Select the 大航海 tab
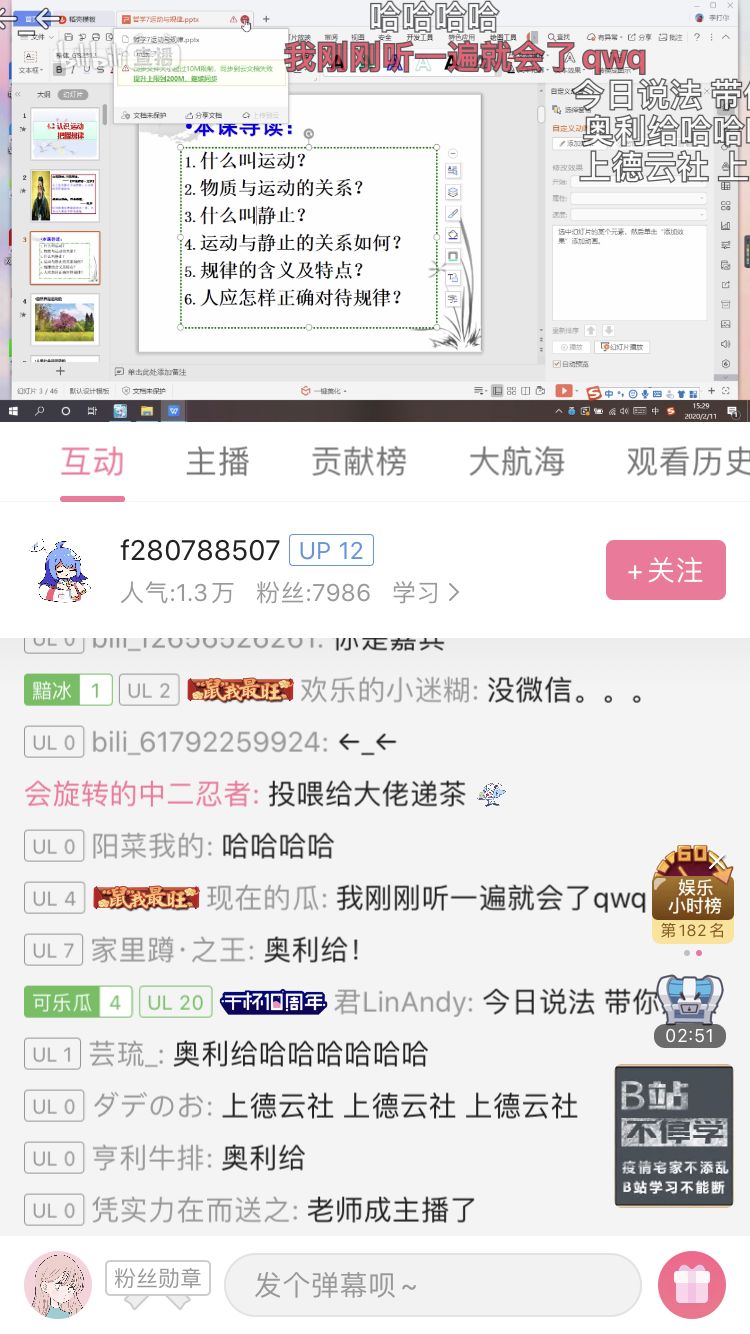This screenshot has height=1334, width=750. tap(516, 462)
